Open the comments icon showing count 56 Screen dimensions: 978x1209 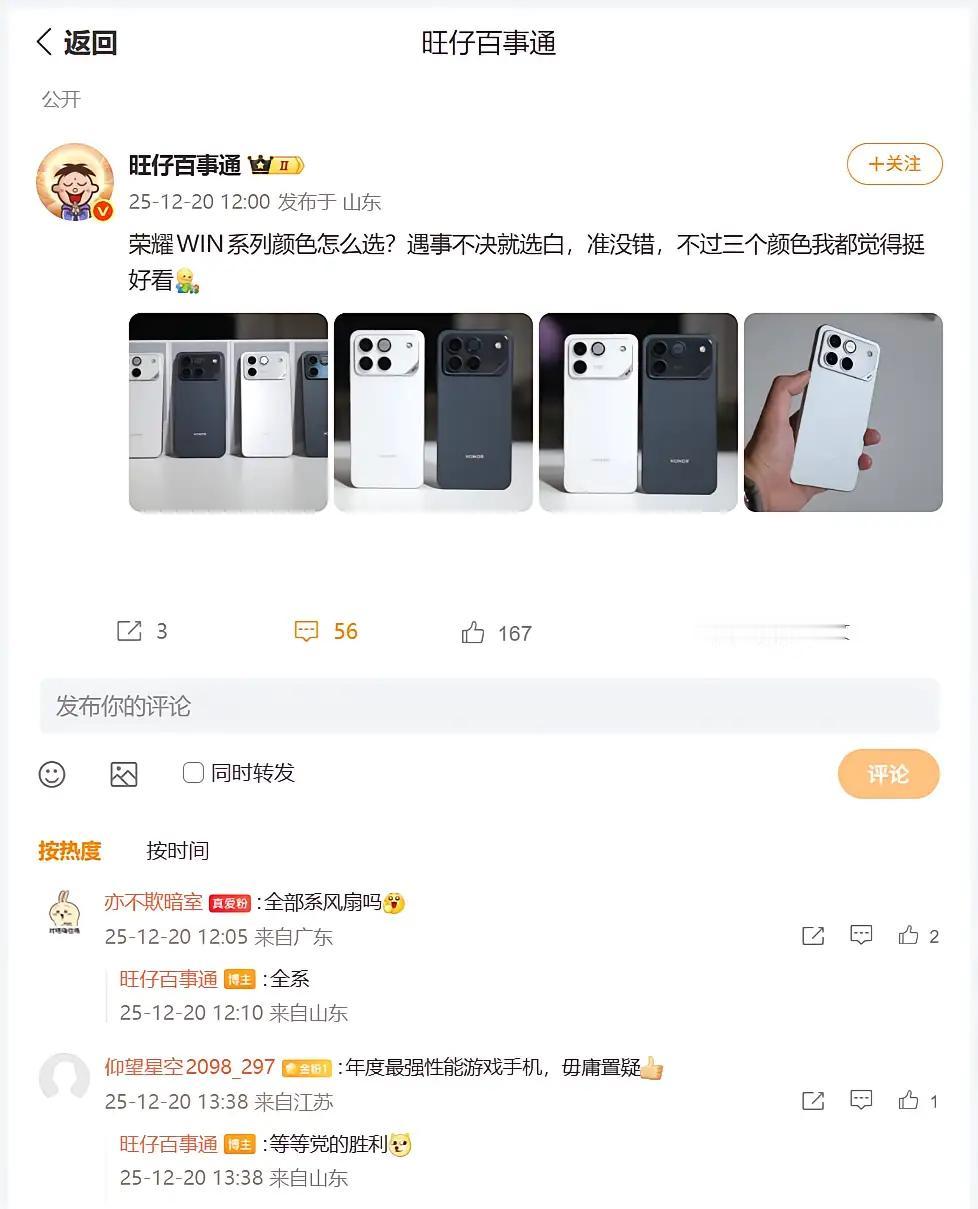306,631
